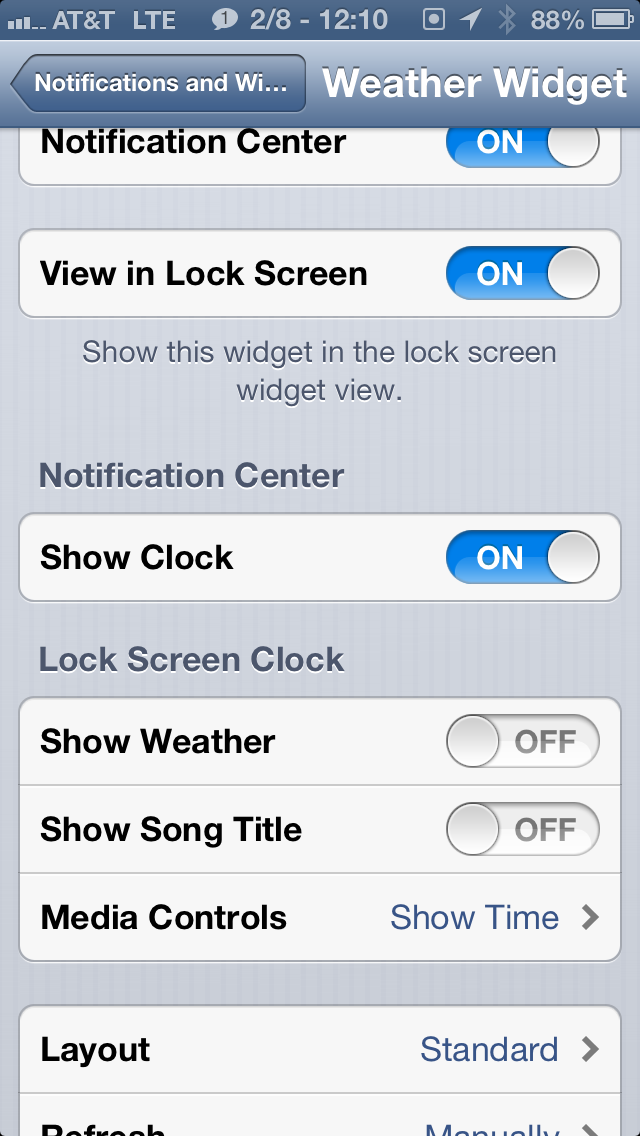This screenshot has height=1136, width=640.
Task: Open the Layout option set to Standard
Action: [320, 1049]
